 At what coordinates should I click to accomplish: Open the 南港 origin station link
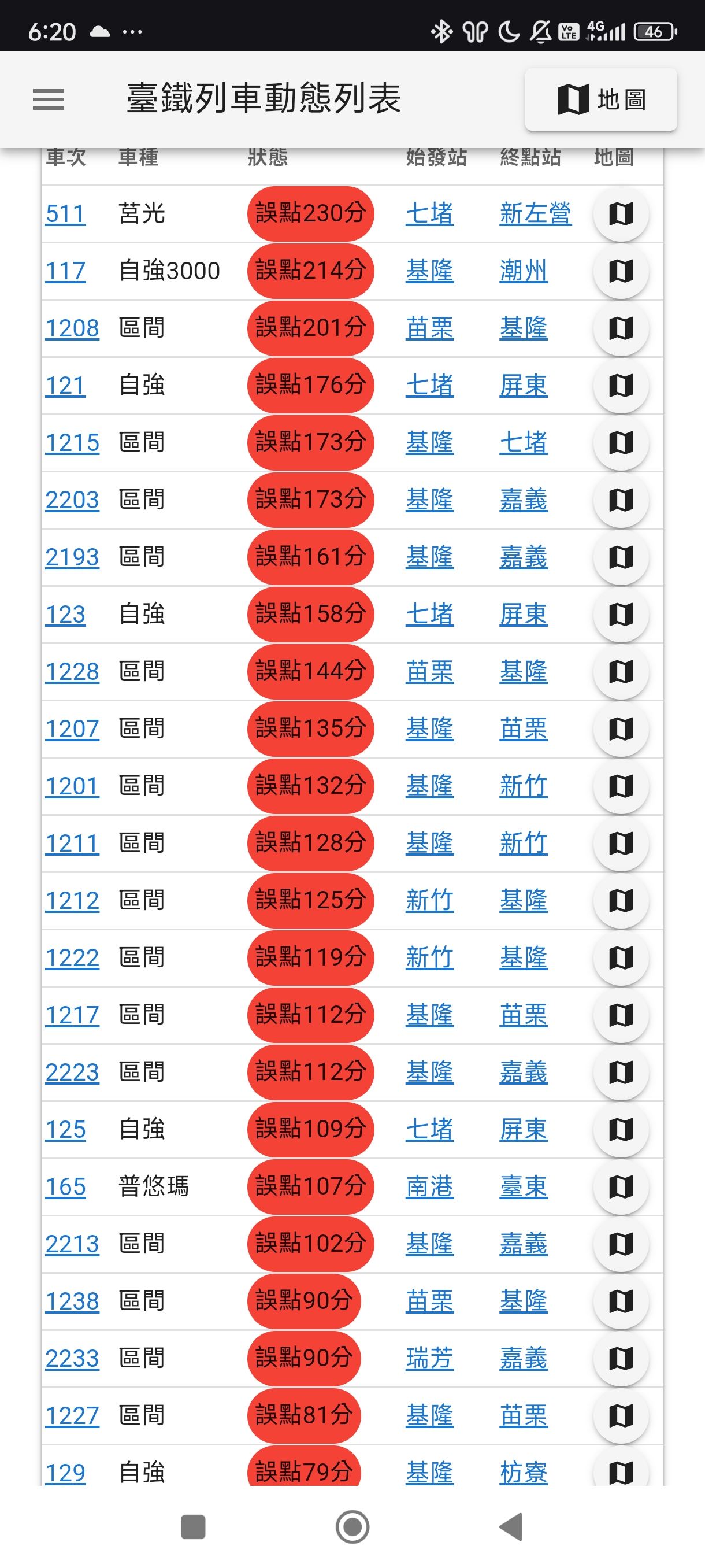click(x=429, y=1186)
